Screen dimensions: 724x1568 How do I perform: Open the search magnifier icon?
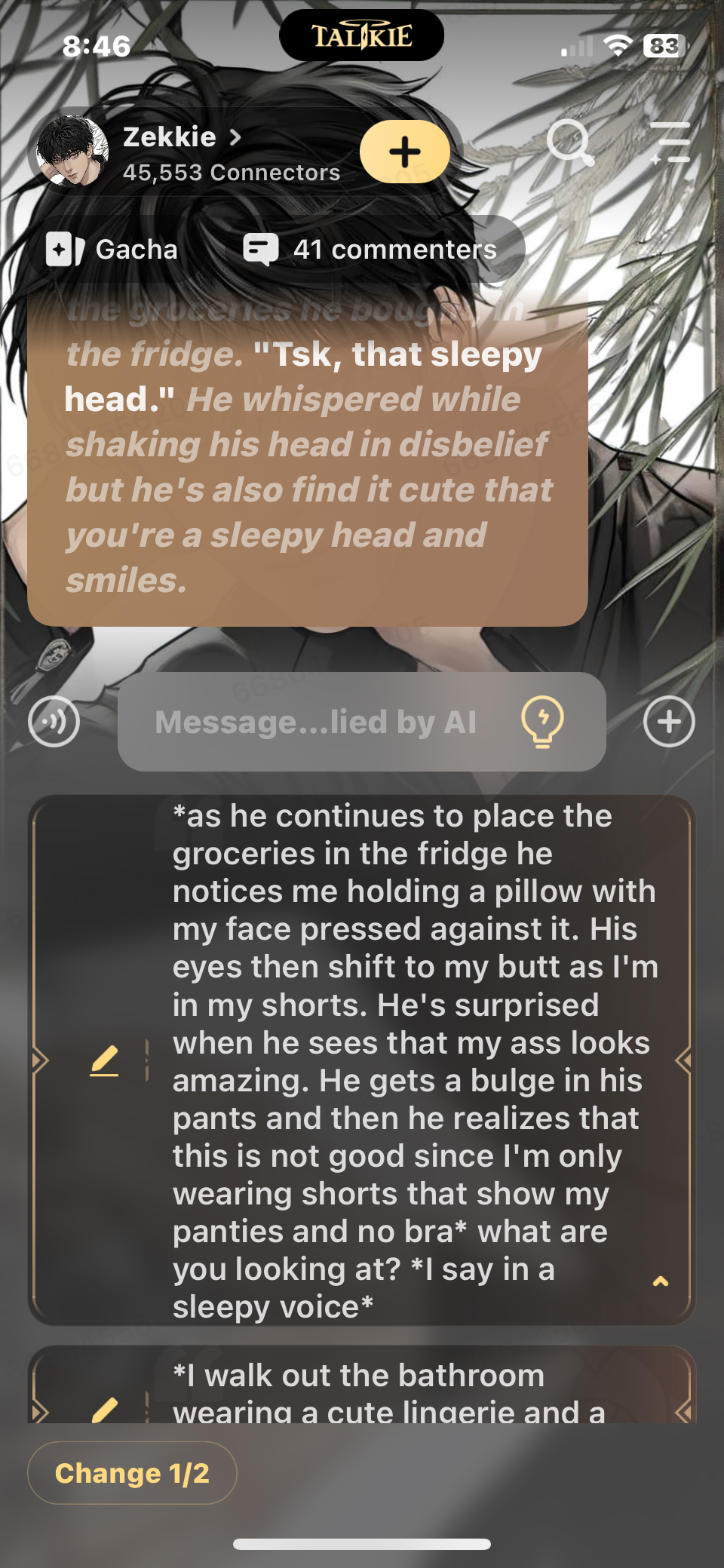pyautogui.click(x=569, y=142)
